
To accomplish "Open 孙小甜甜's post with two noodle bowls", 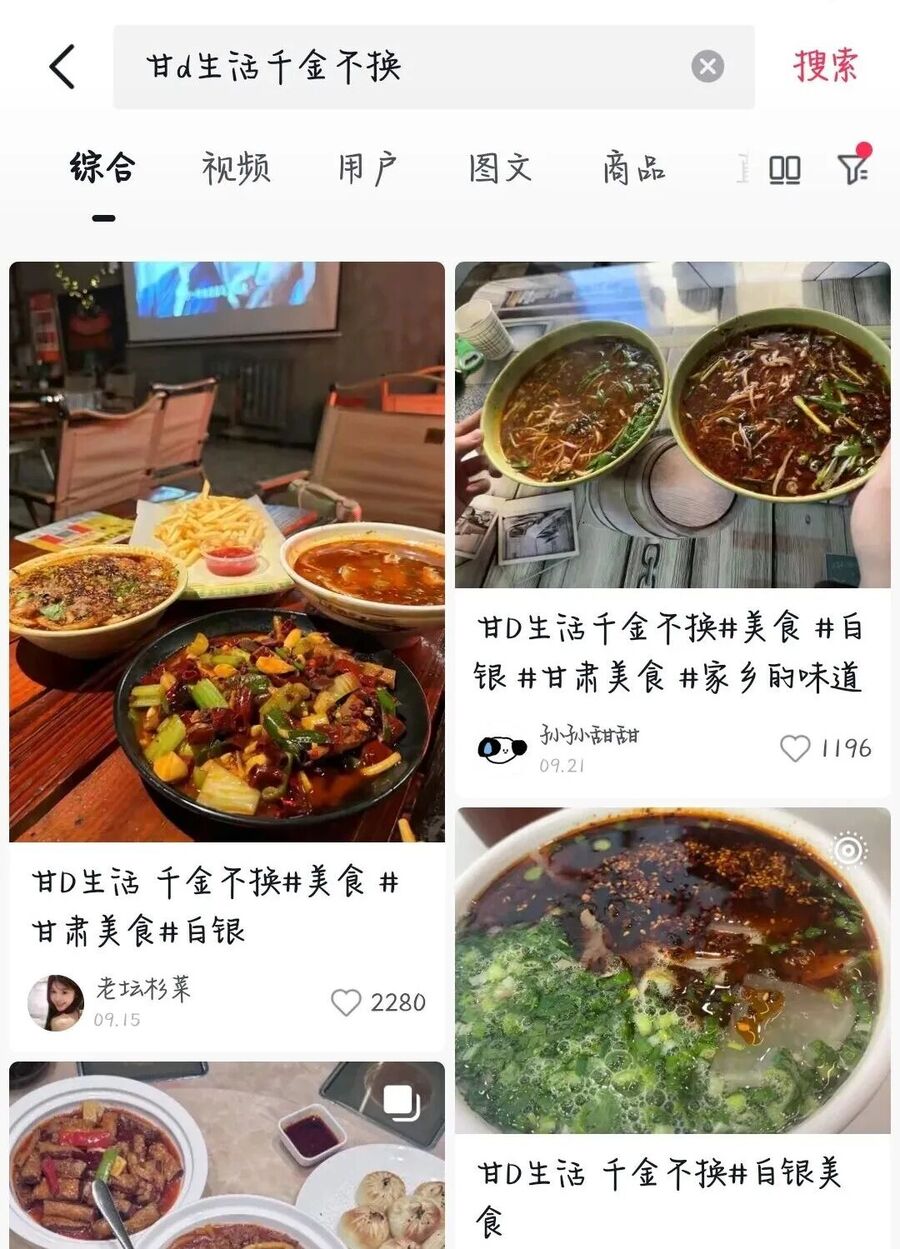I will pos(672,425).
